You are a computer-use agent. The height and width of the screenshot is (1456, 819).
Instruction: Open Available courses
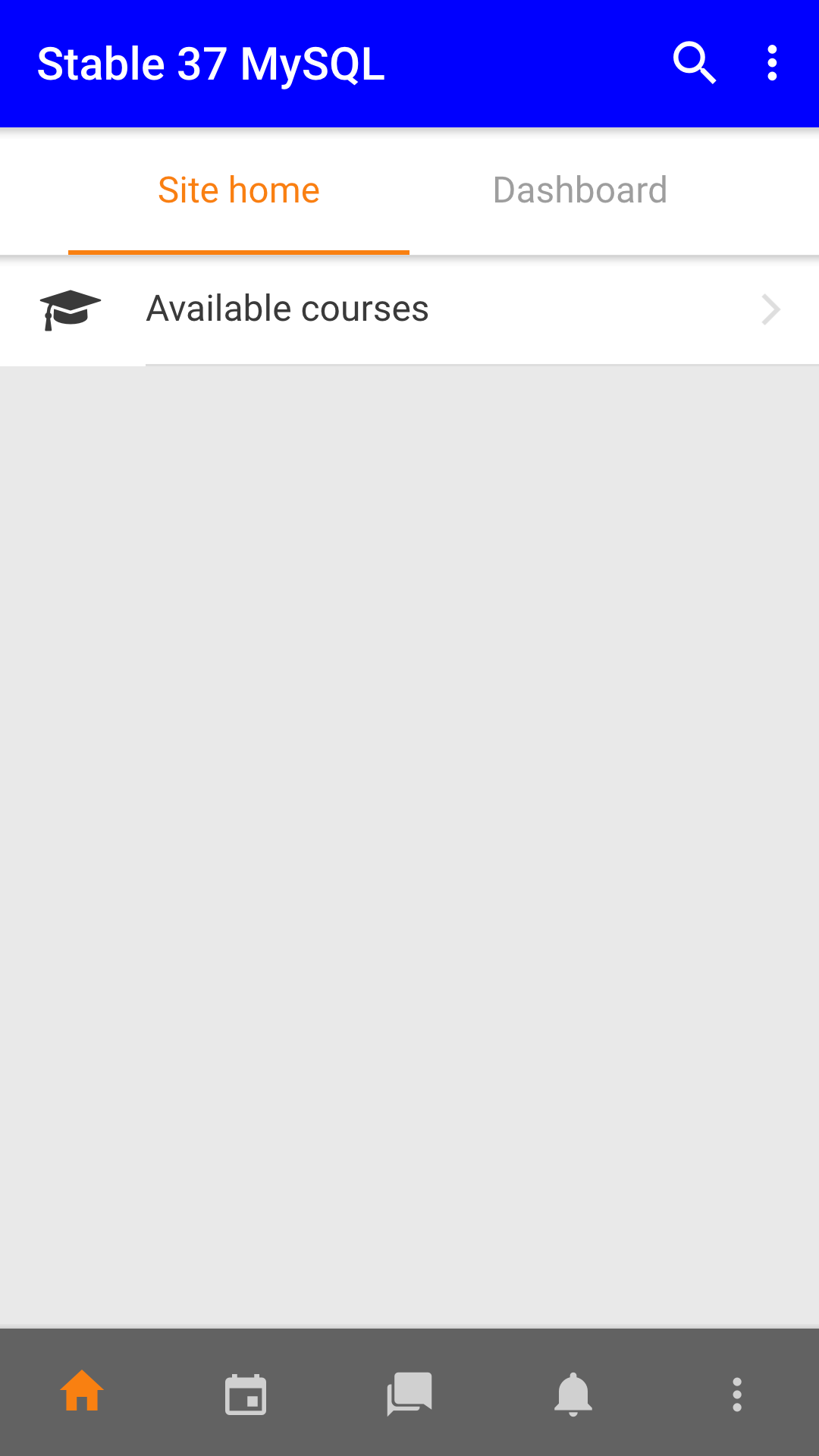pyautogui.click(x=409, y=309)
